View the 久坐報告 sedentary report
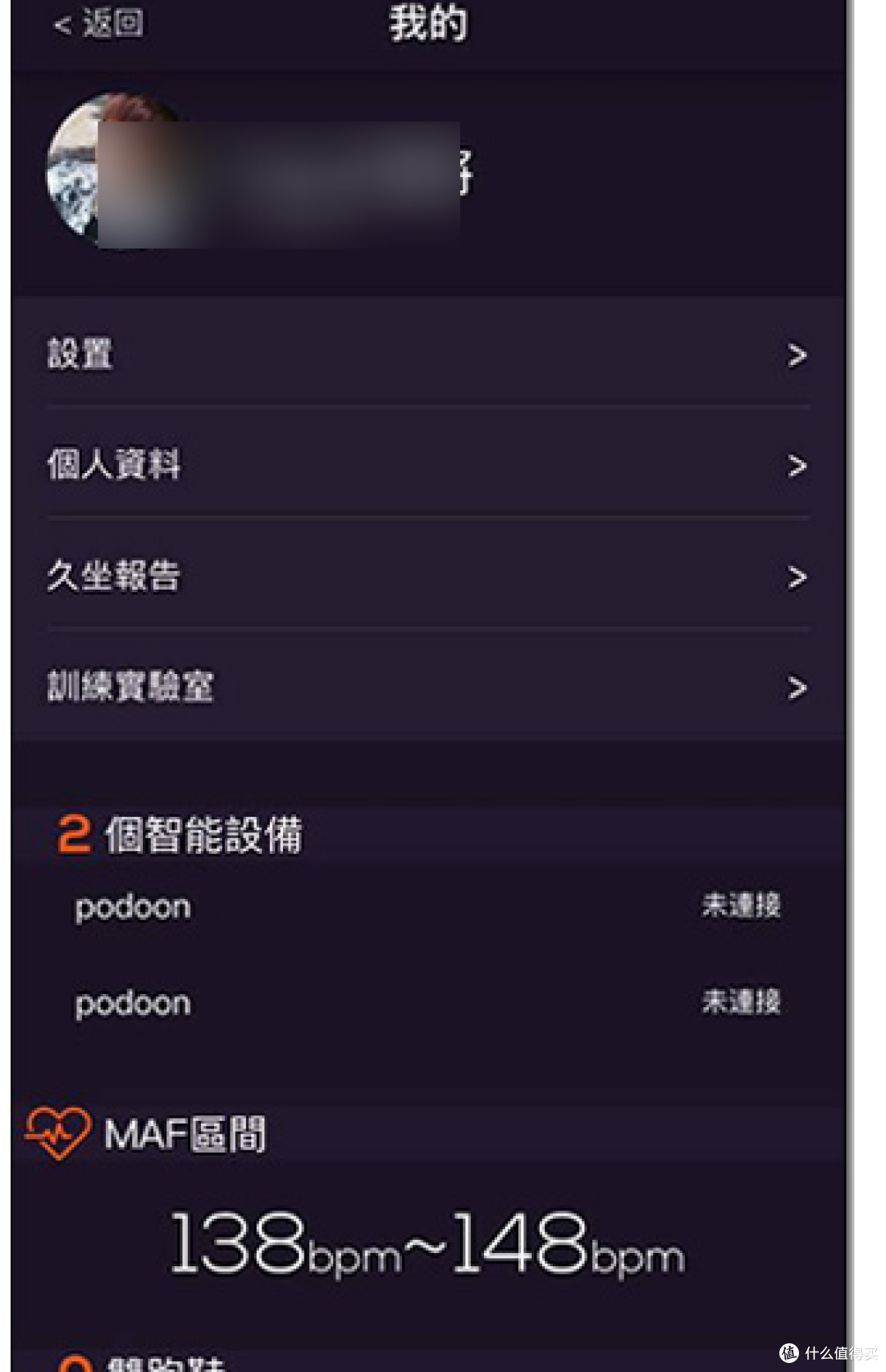The width and height of the screenshot is (886, 1372). [111, 578]
